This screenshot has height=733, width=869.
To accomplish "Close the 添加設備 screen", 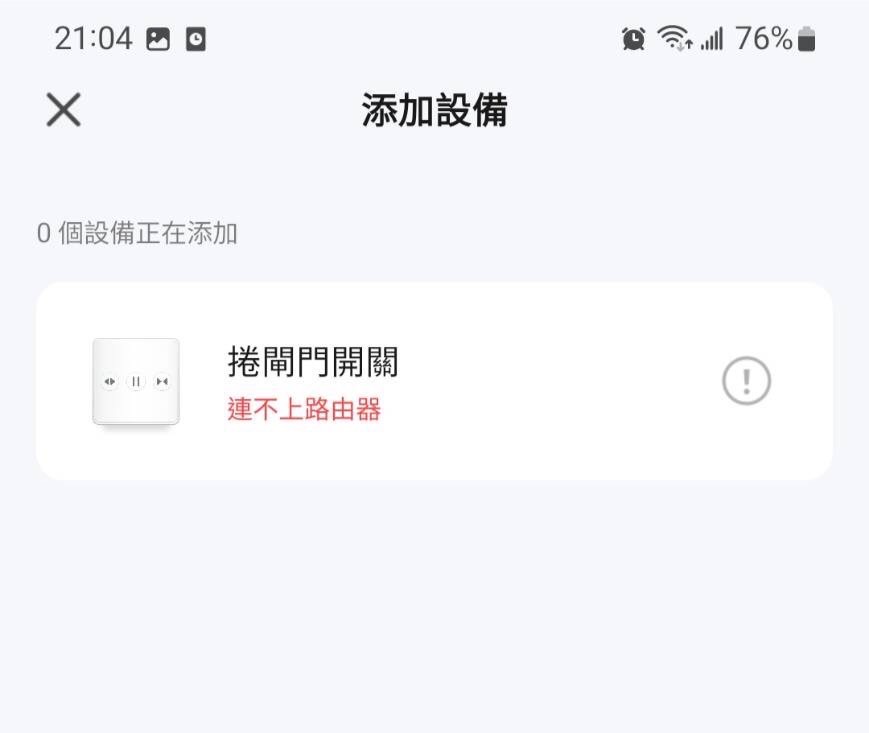I will click(x=63, y=110).
